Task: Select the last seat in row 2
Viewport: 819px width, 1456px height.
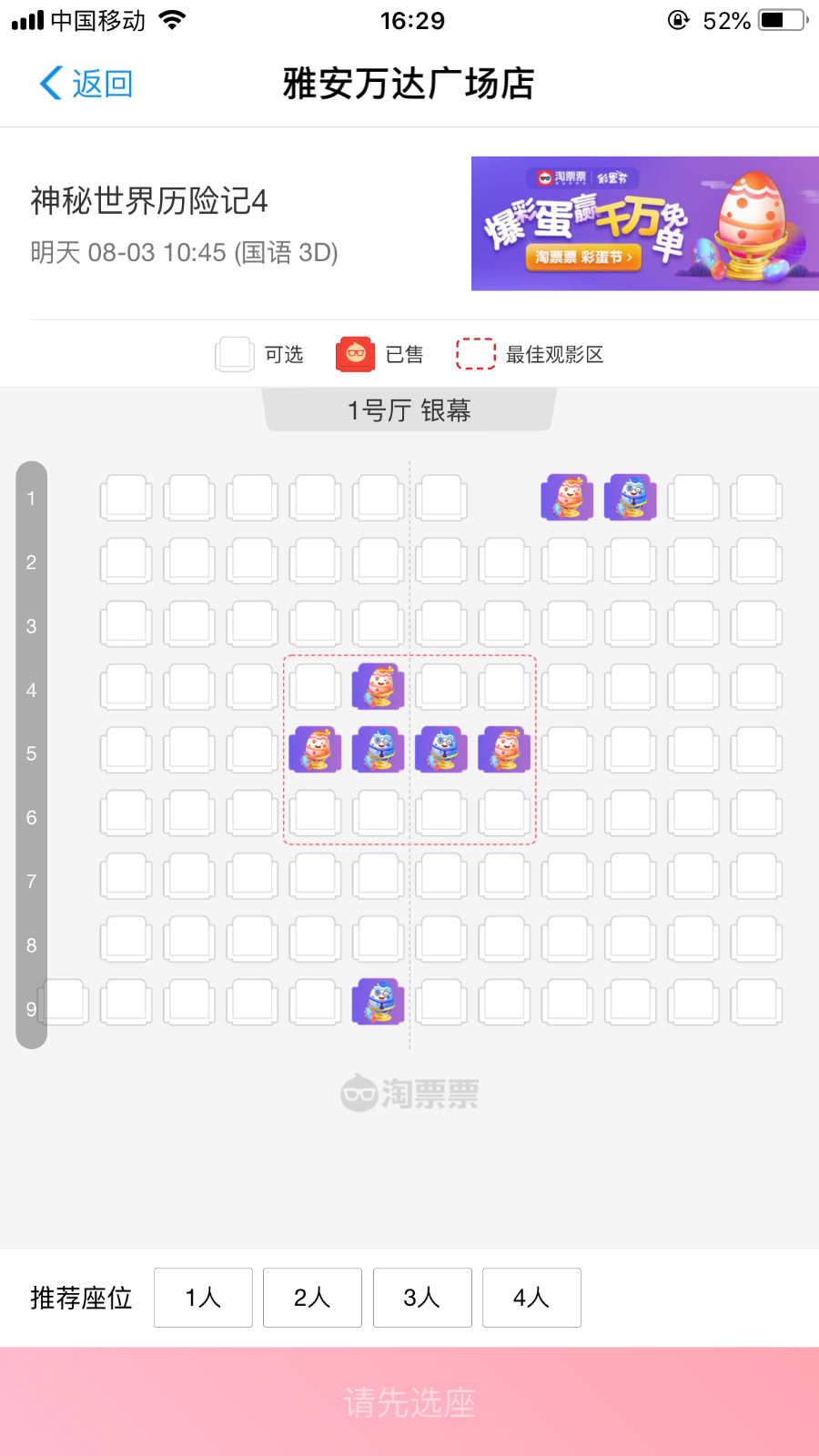Action: 757,561
